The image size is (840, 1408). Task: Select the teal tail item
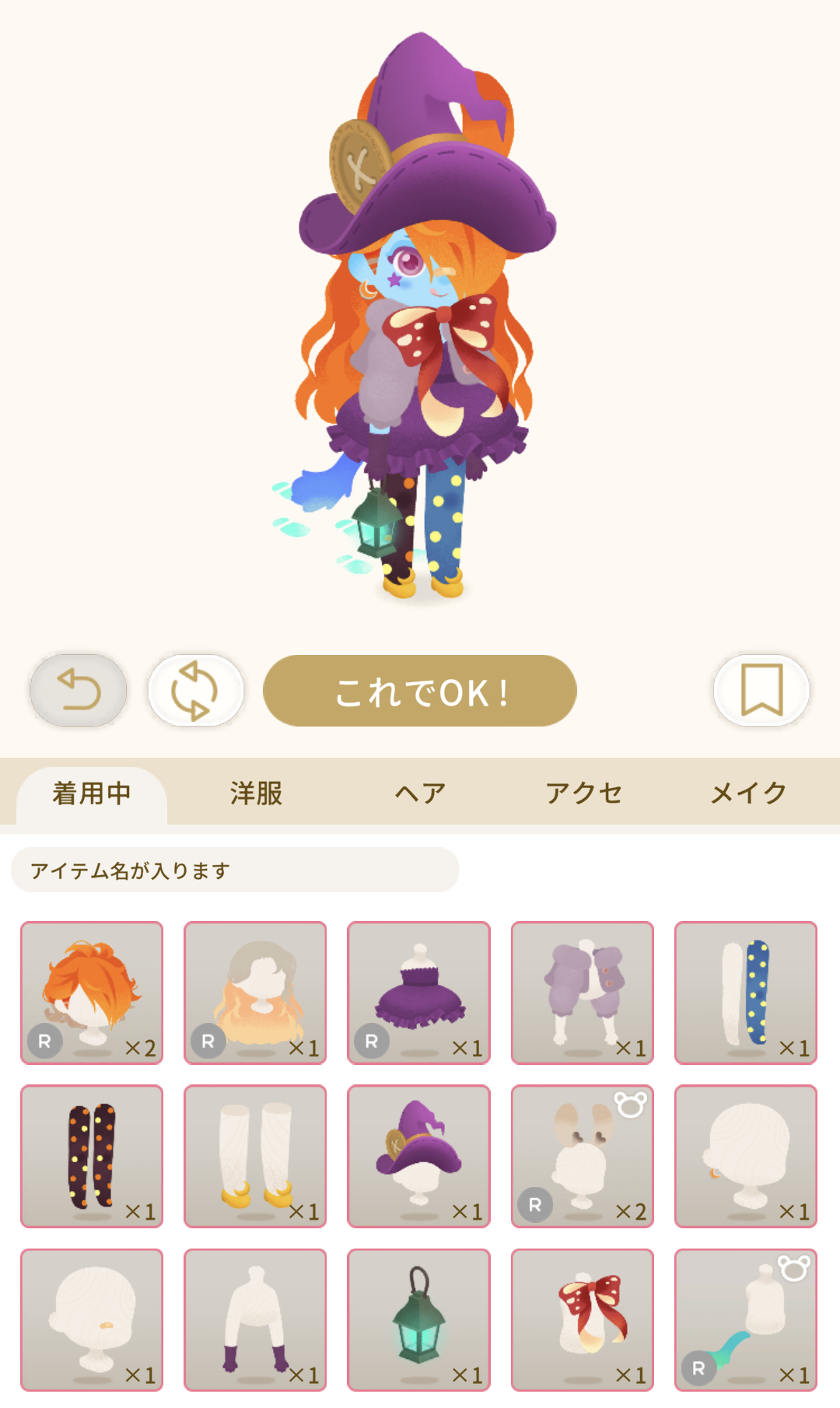[x=746, y=1320]
